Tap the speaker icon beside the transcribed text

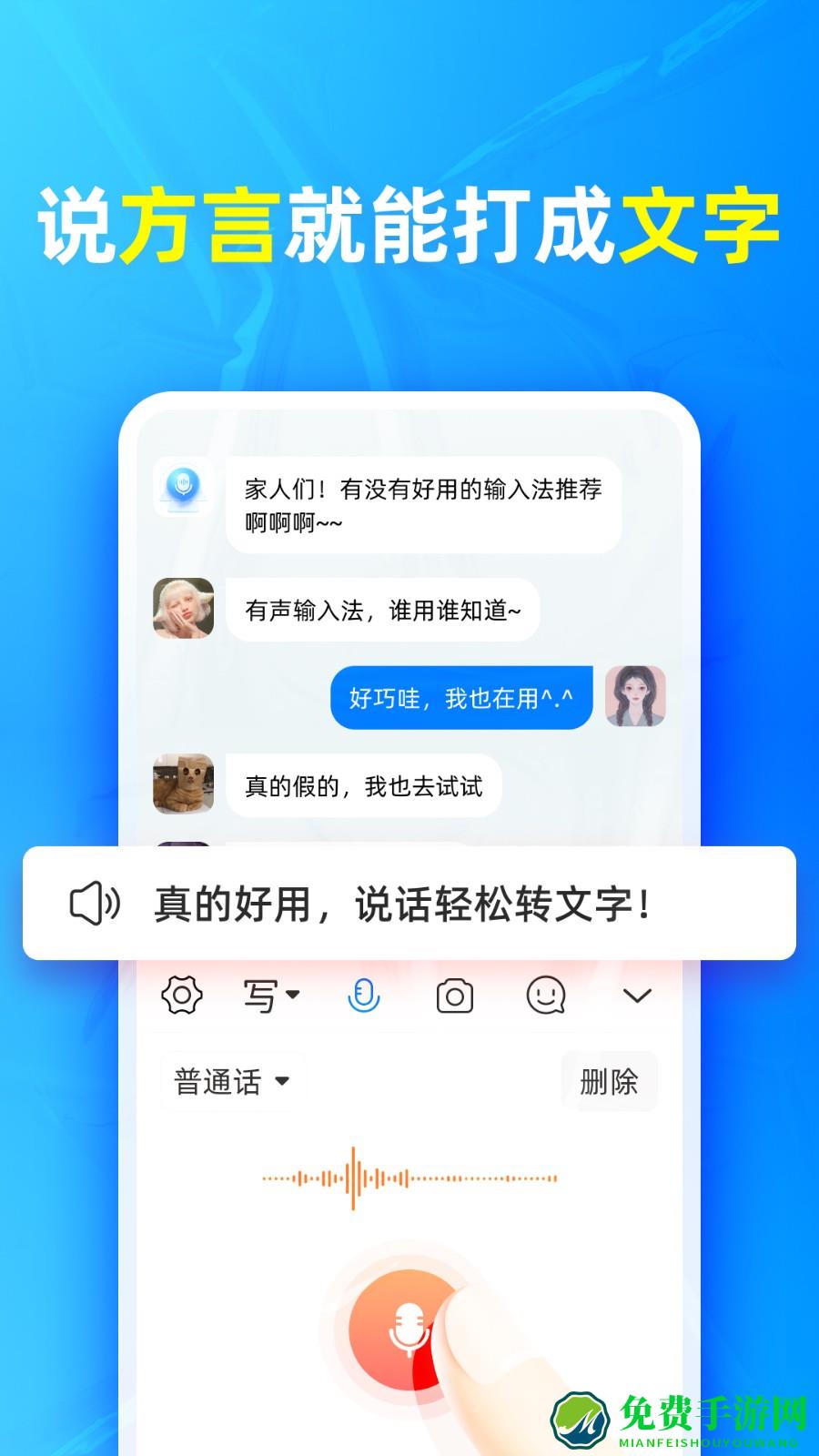click(x=96, y=904)
